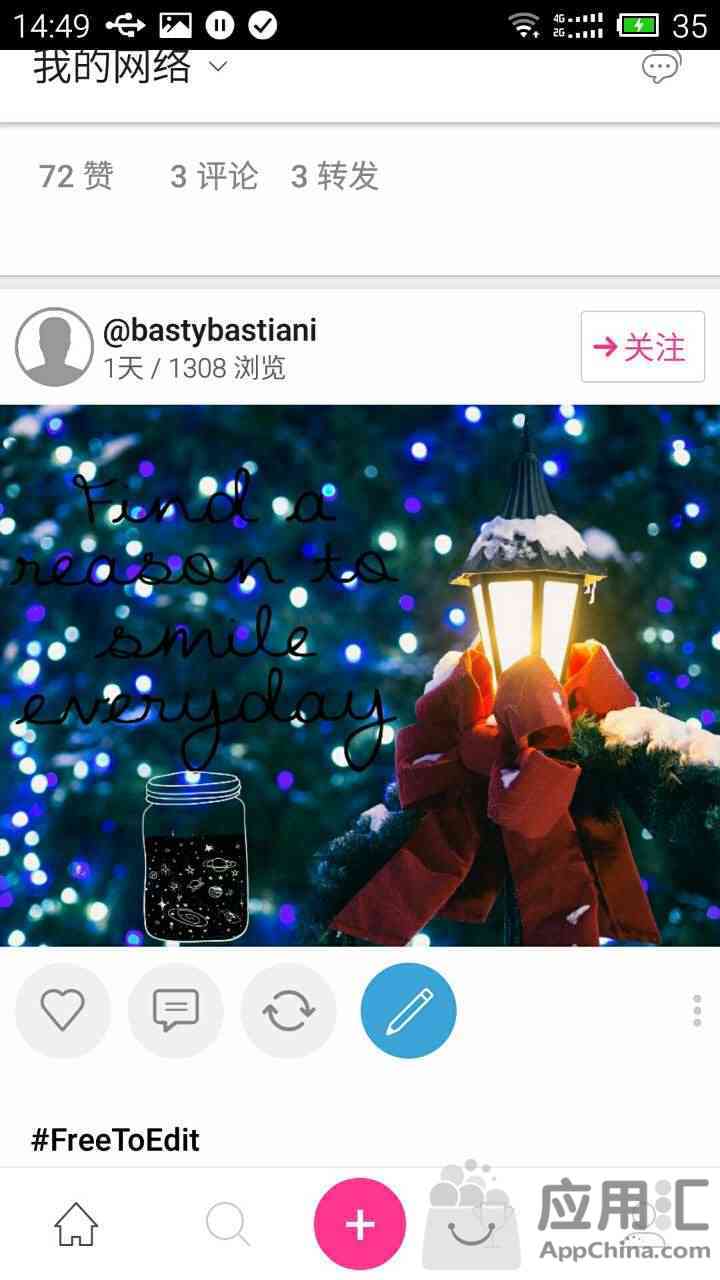Open @bastybastiani's profile
The height and width of the screenshot is (1280, 720).
209,331
